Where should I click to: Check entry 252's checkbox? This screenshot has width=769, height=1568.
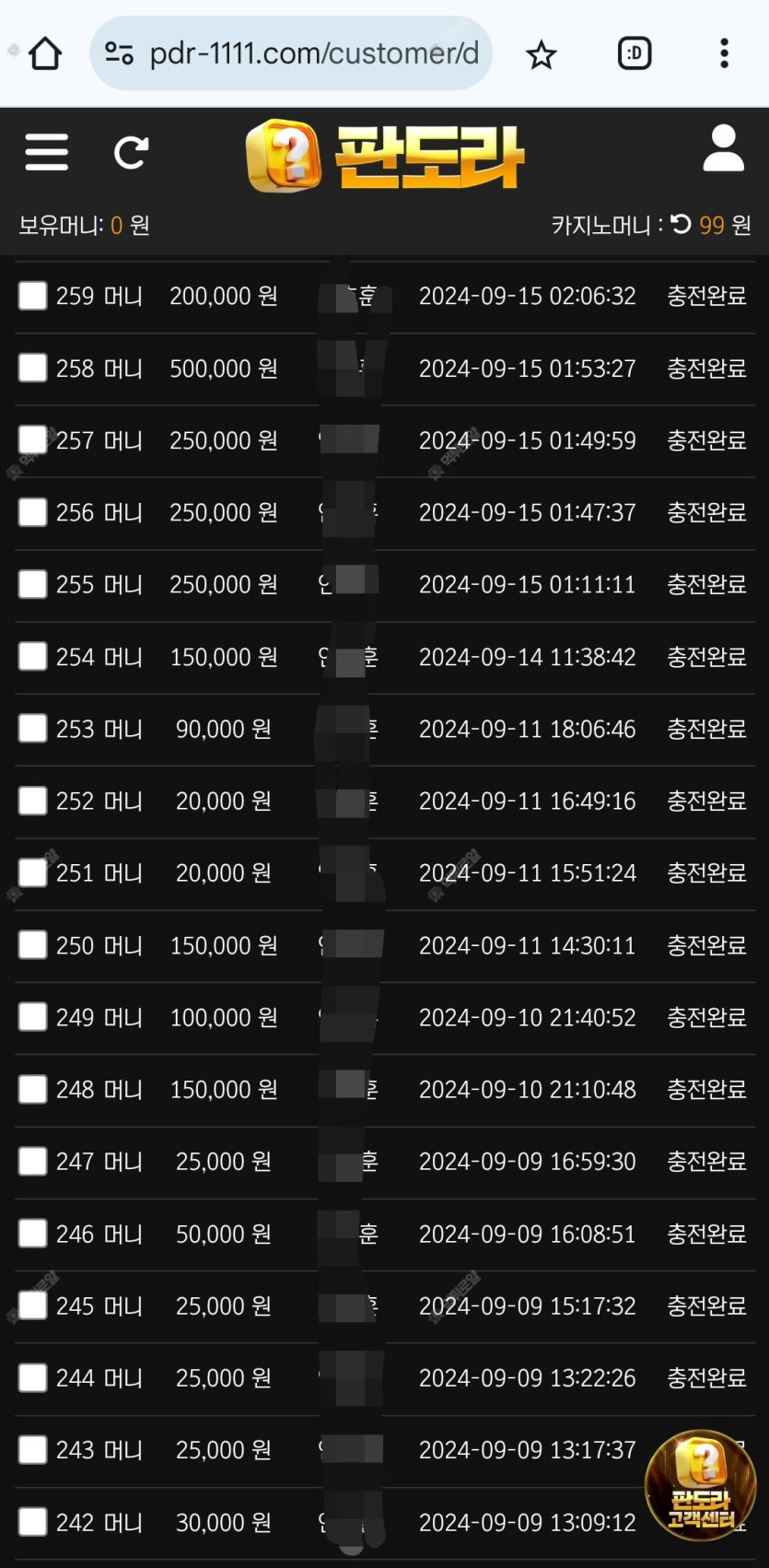click(x=33, y=801)
